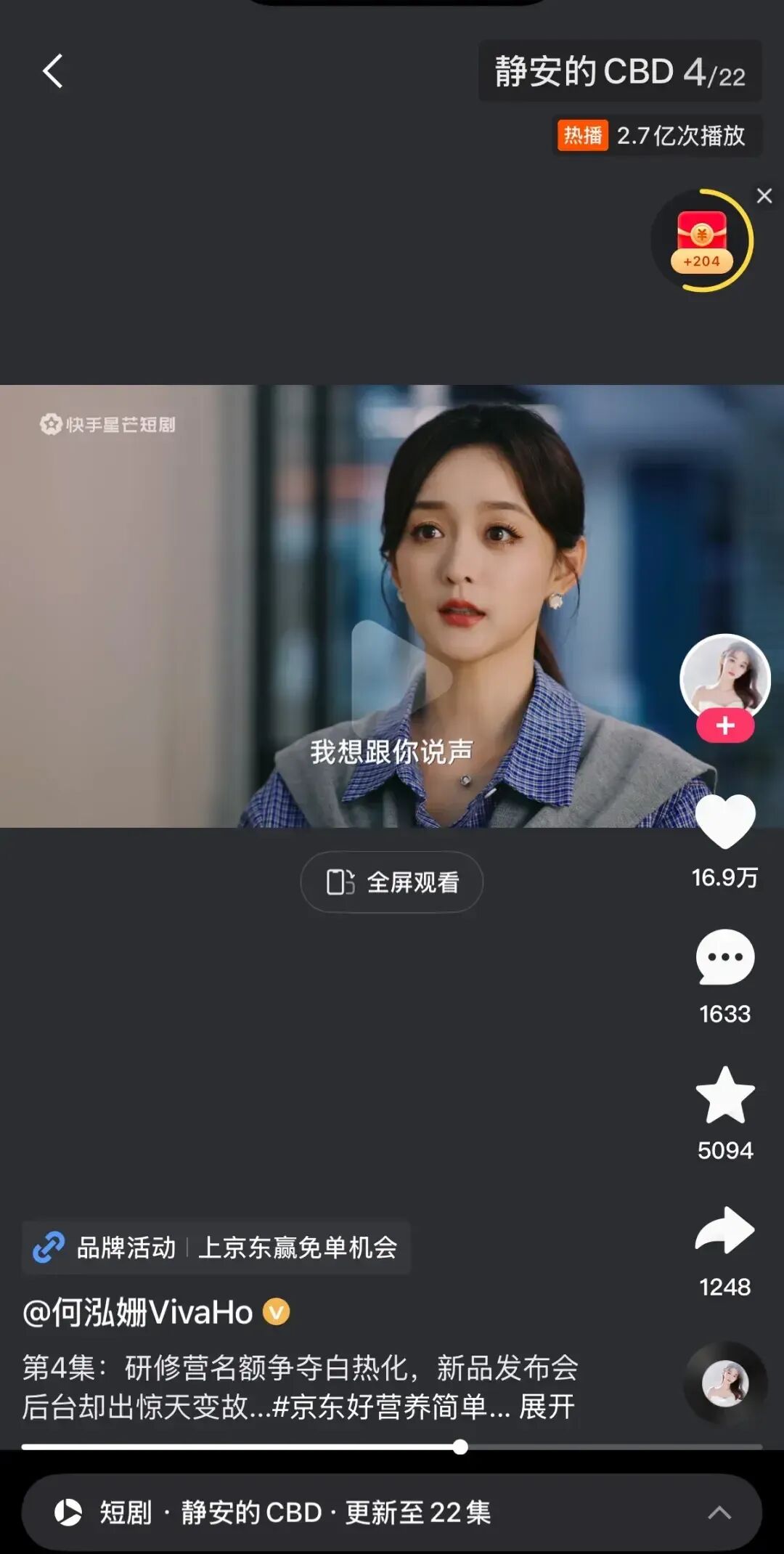
Task: Go back using the top-left arrow
Action: click(53, 71)
